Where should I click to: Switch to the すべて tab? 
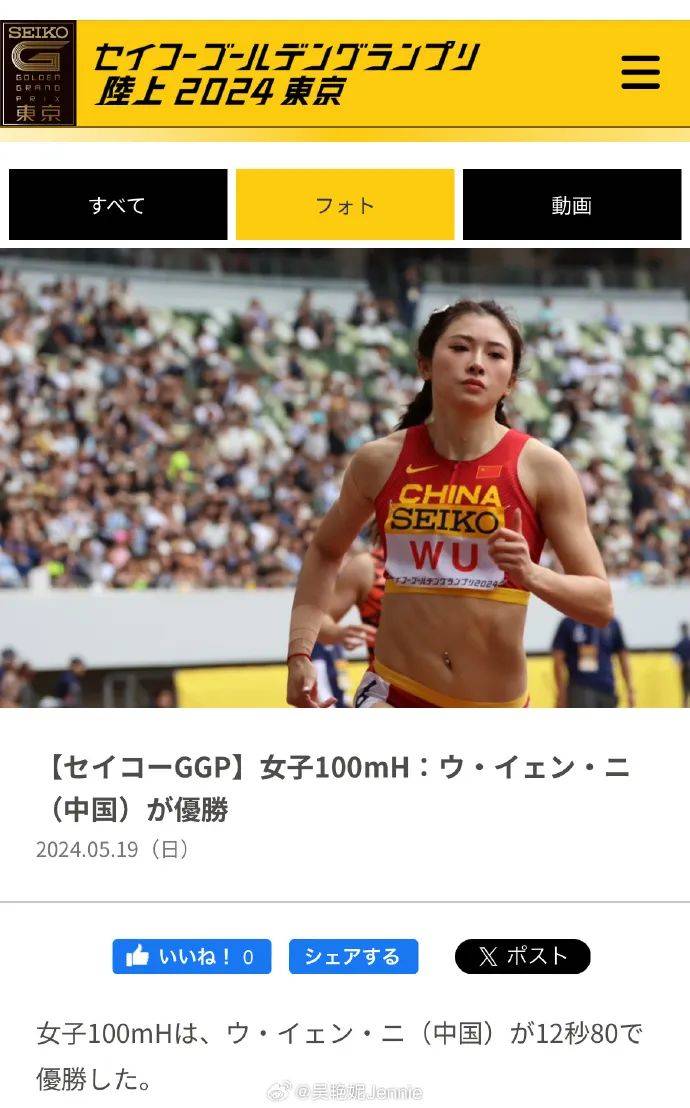(x=118, y=205)
